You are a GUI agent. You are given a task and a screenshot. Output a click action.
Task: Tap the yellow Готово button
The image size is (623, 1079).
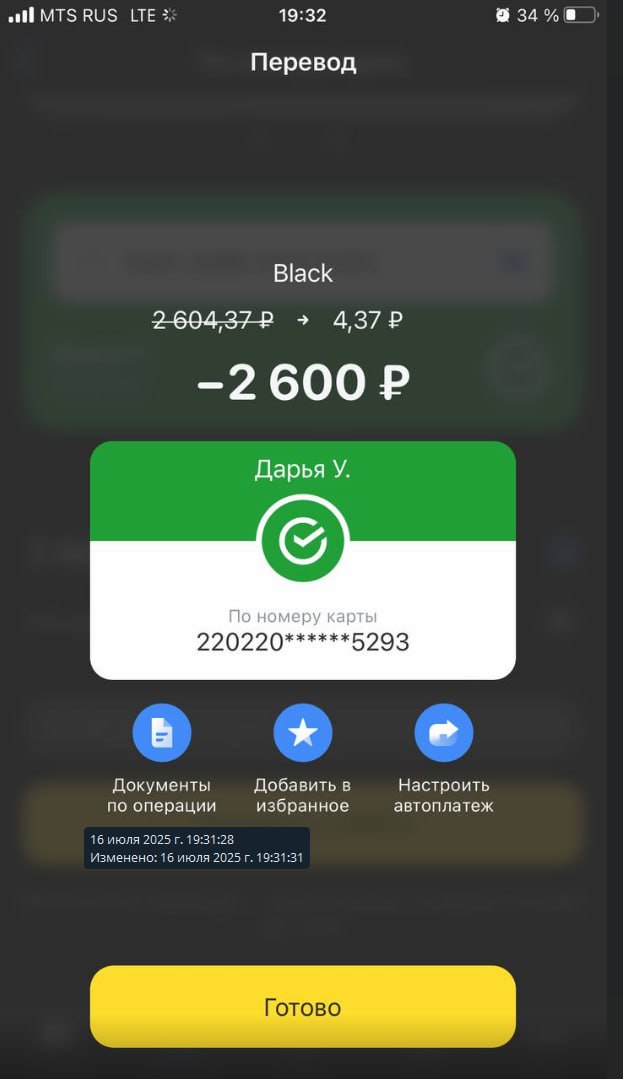click(x=303, y=1006)
